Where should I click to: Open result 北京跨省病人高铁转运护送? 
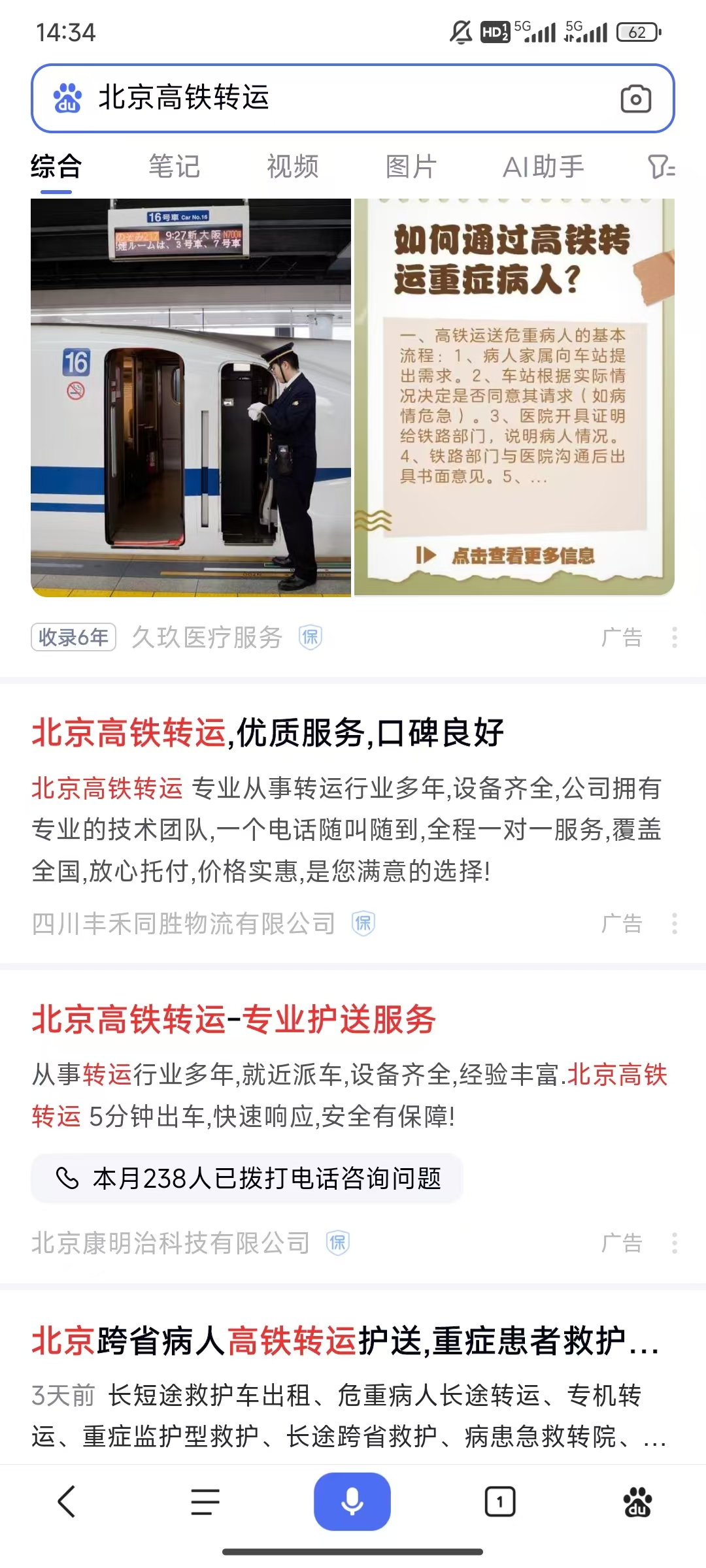345,1341
